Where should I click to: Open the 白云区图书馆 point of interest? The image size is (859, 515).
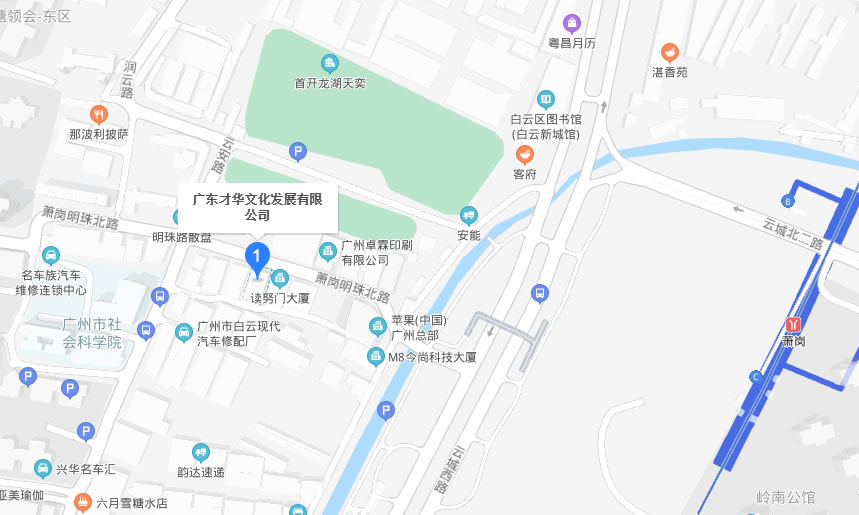(x=545, y=99)
